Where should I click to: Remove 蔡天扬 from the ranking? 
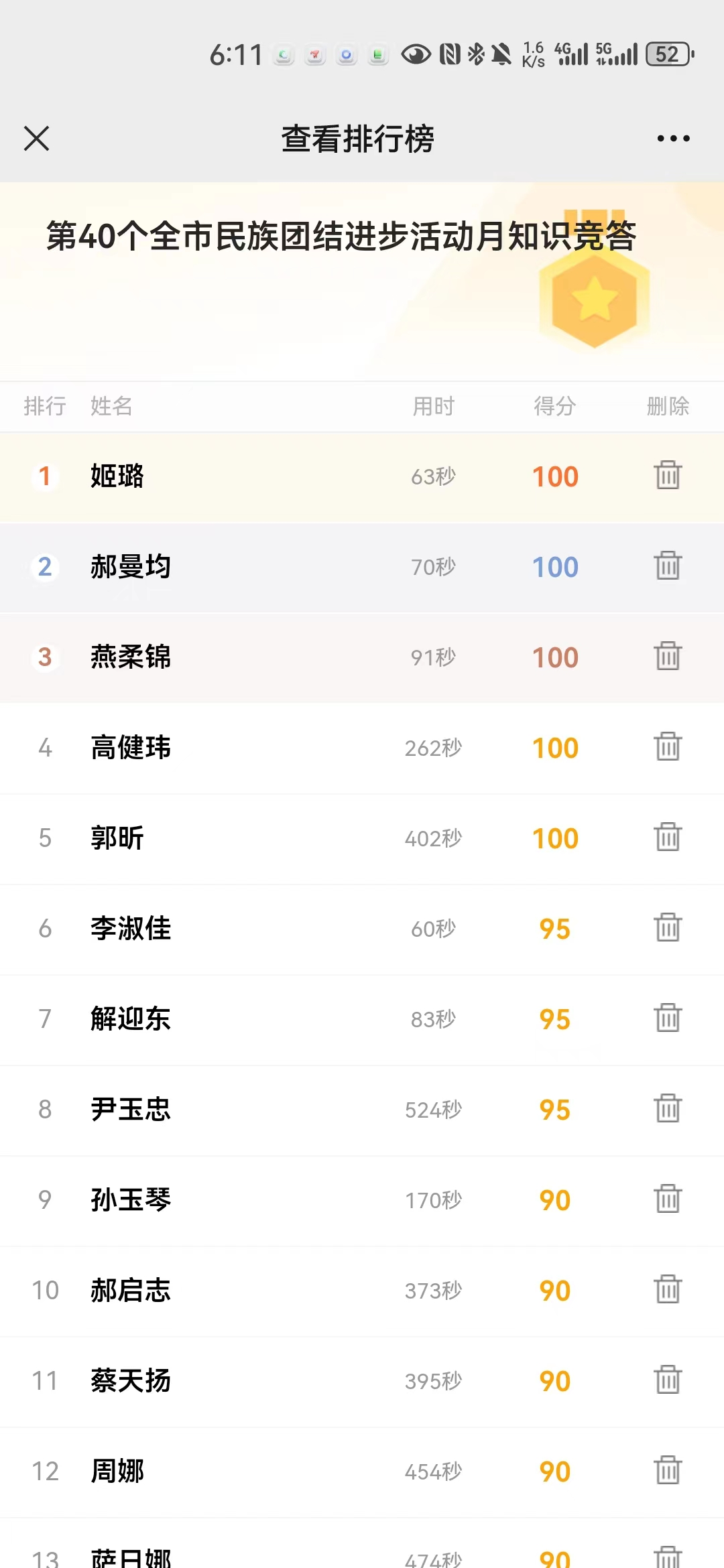[x=668, y=1380]
